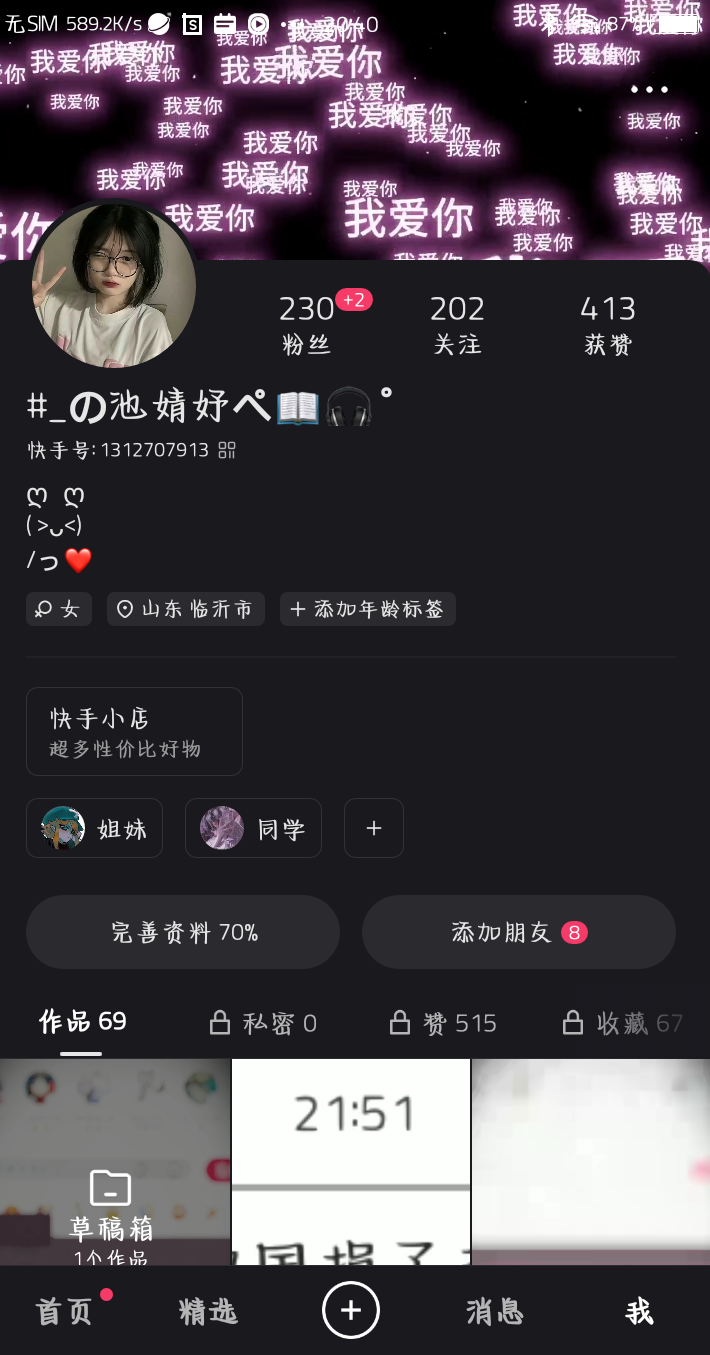
Task: Open the 快手小店 shop card
Action: [134, 731]
